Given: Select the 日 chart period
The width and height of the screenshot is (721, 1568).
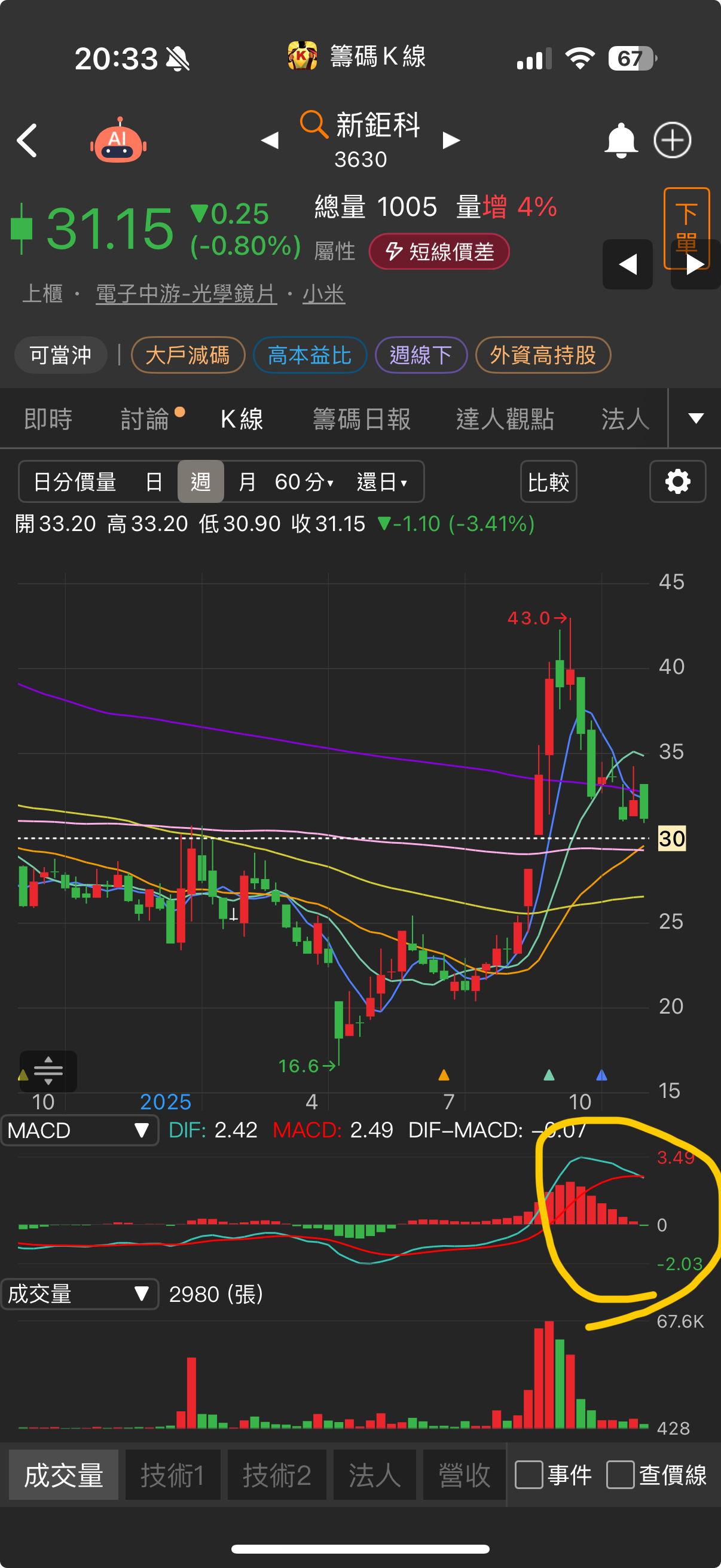Looking at the screenshot, I should [x=154, y=482].
